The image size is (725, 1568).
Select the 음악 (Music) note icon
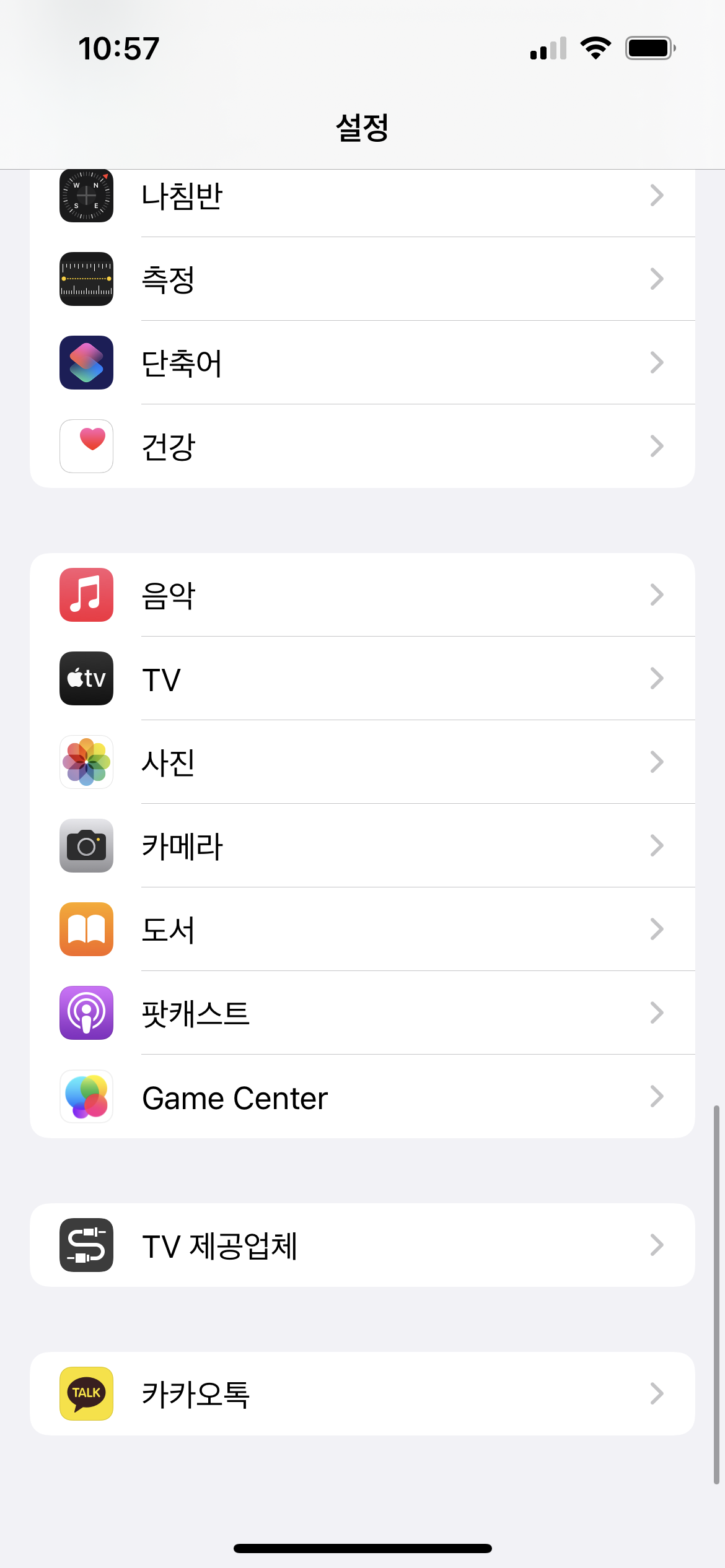pos(86,595)
